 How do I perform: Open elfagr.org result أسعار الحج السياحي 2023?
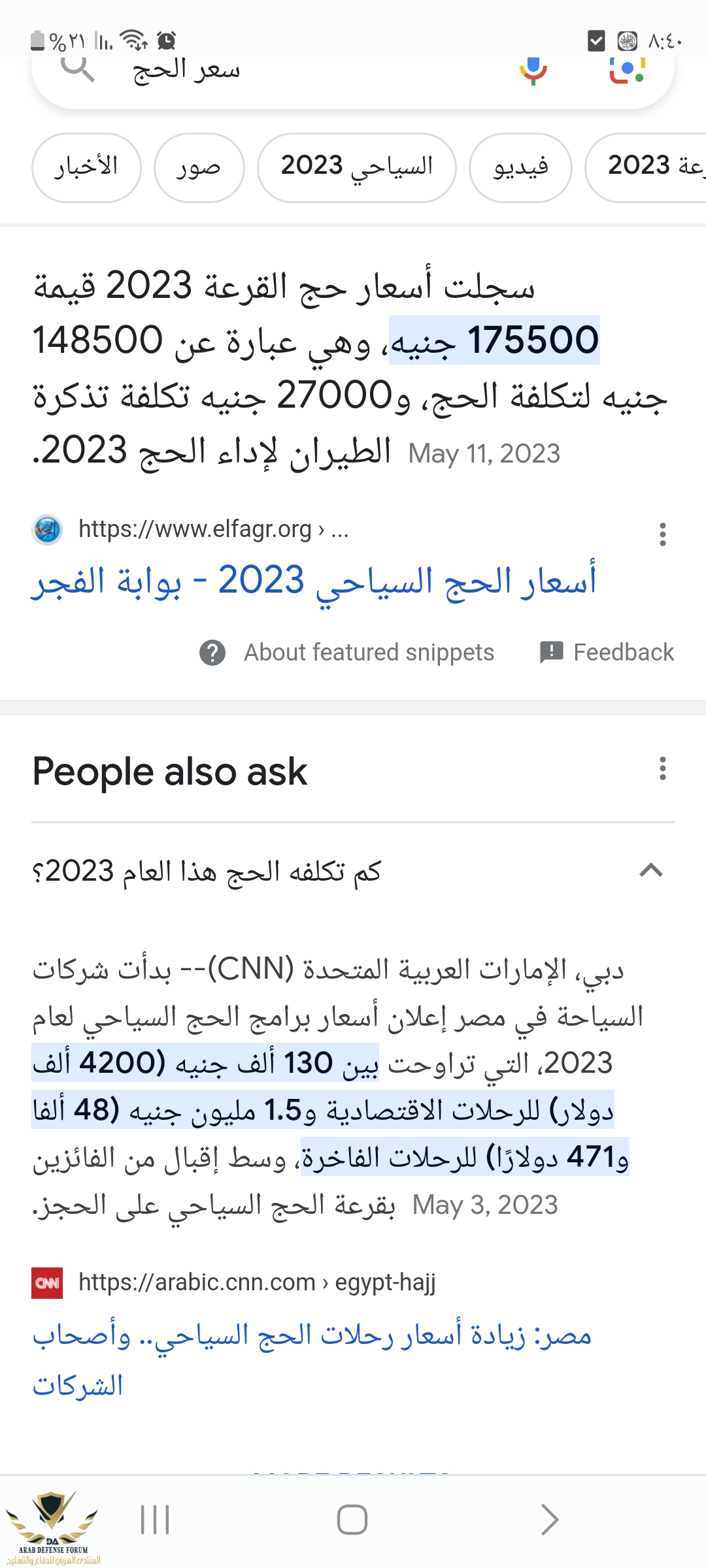point(314,581)
